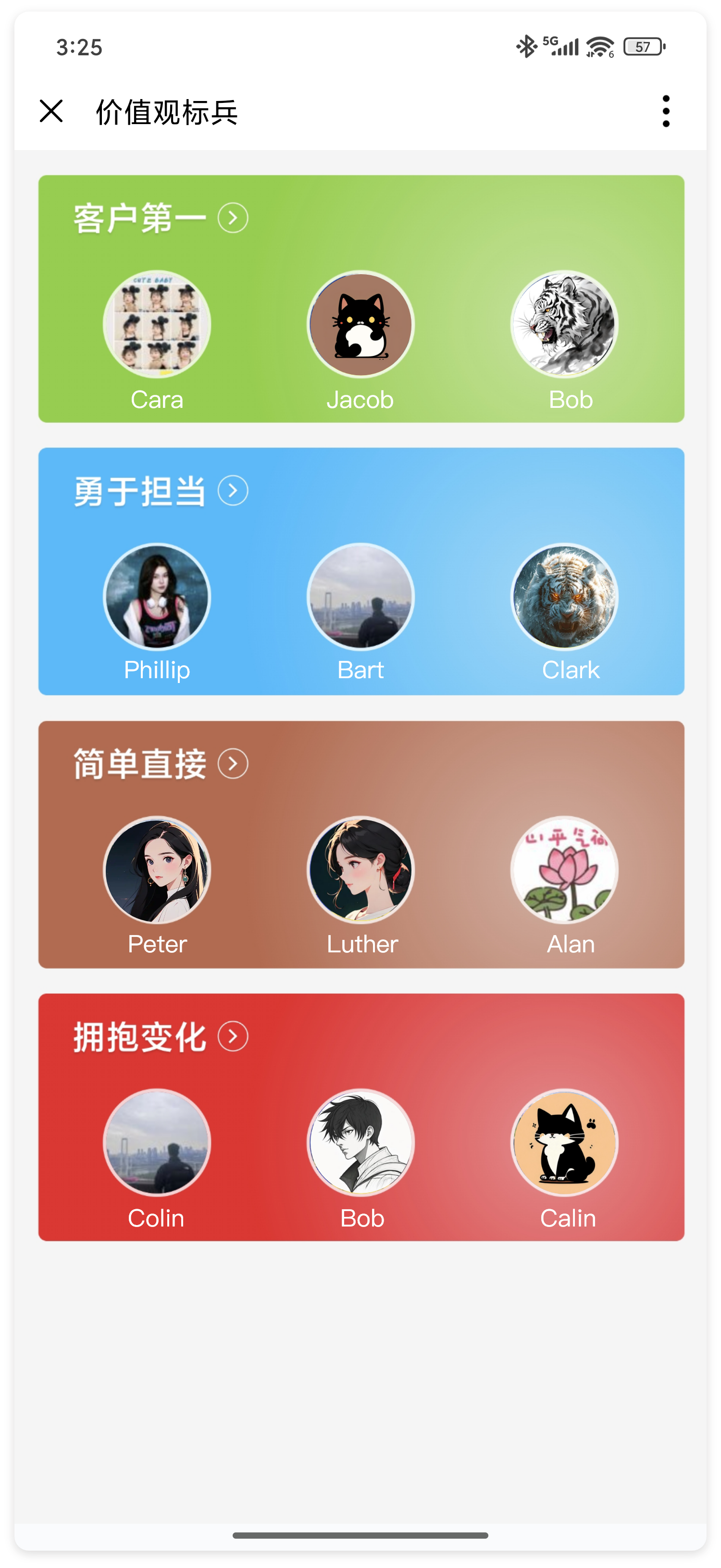Tap Alan's lotus avatar
Image resolution: width=721 pixels, height=1568 pixels.
[564, 869]
